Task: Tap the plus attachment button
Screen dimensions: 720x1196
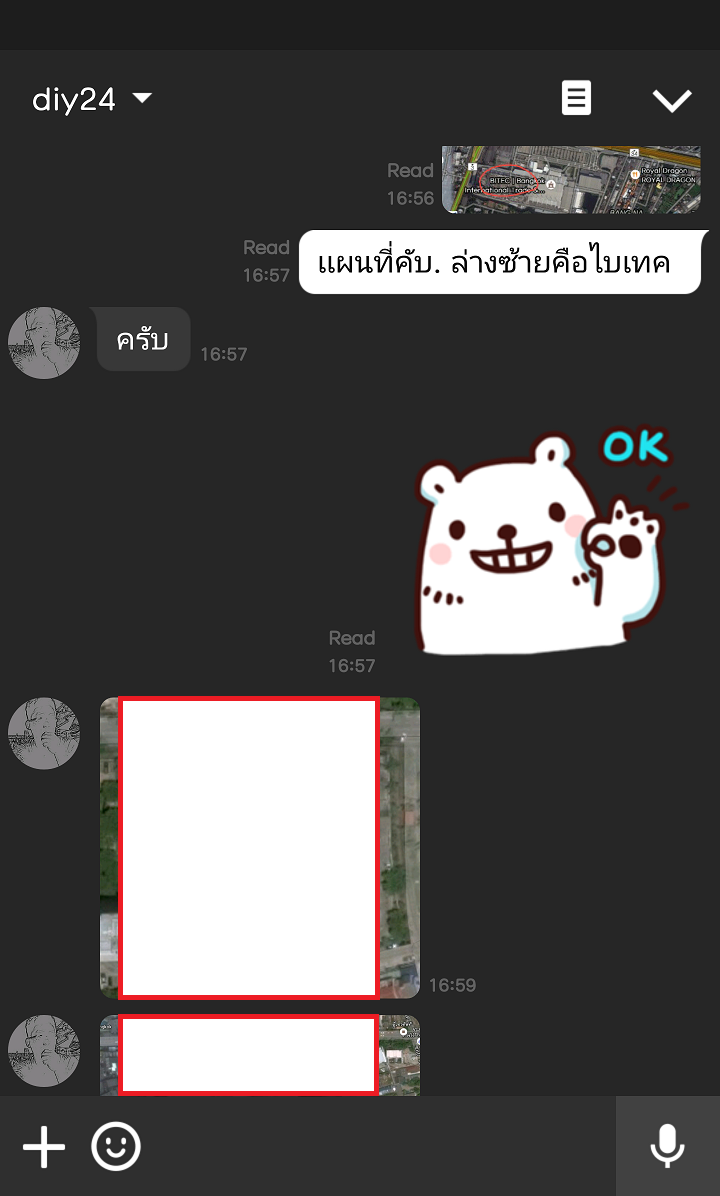Action: point(44,1146)
